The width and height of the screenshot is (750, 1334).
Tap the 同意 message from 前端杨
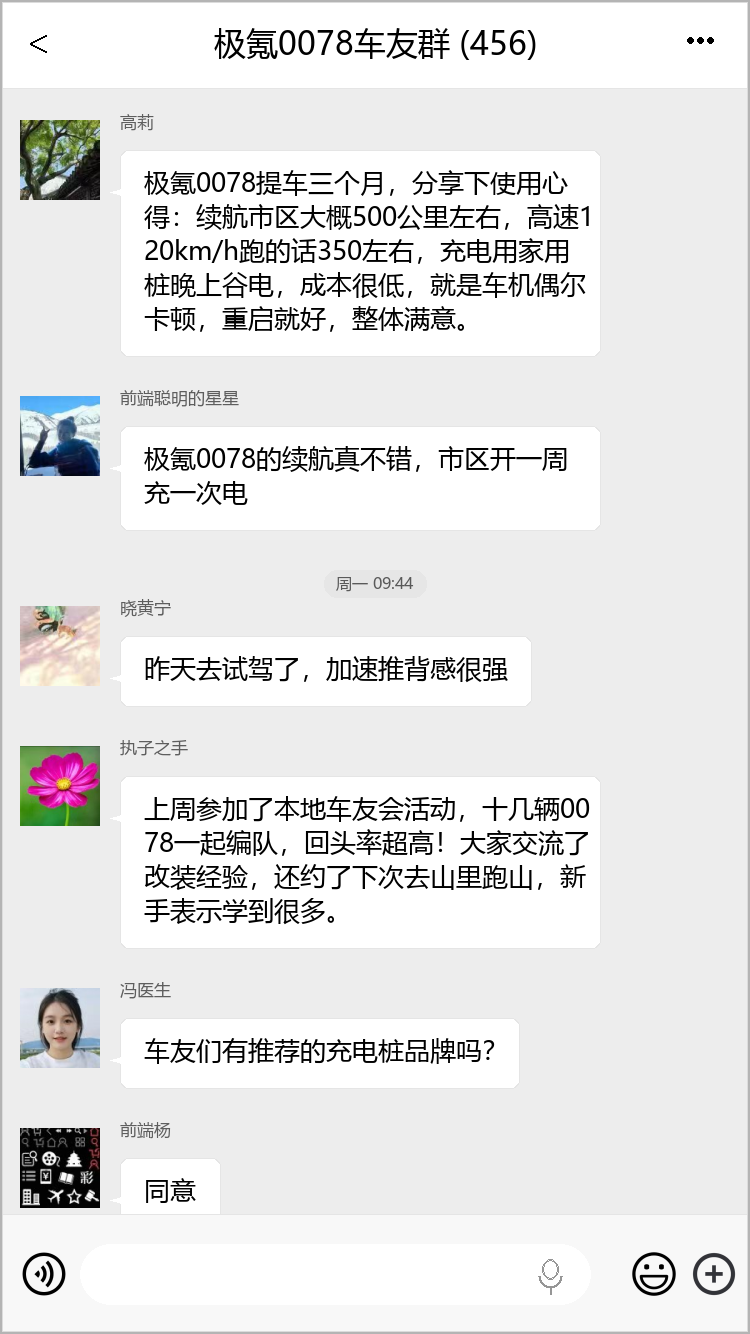[x=170, y=1187]
